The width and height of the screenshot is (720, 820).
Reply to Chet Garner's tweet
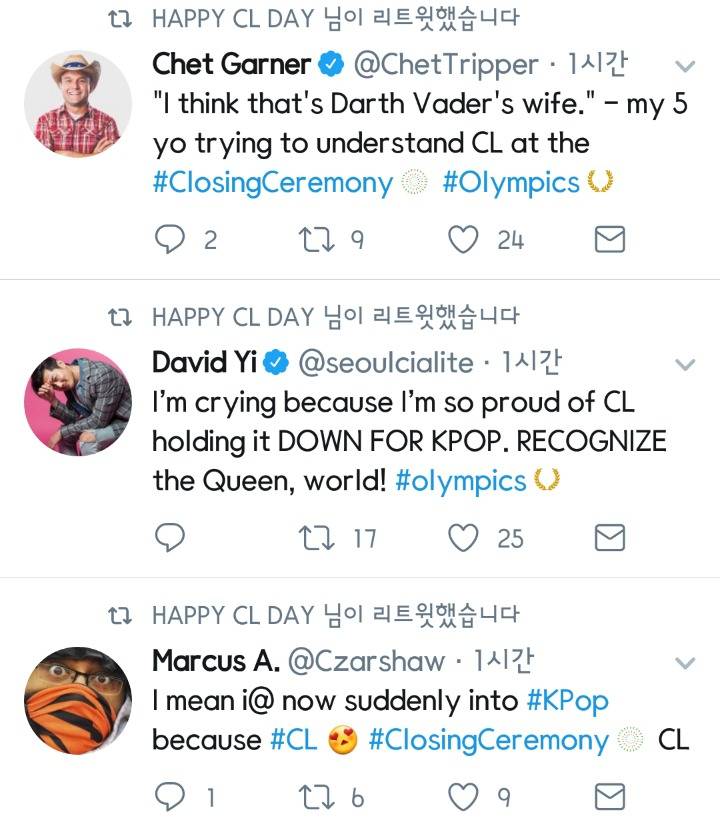(172, 239)
